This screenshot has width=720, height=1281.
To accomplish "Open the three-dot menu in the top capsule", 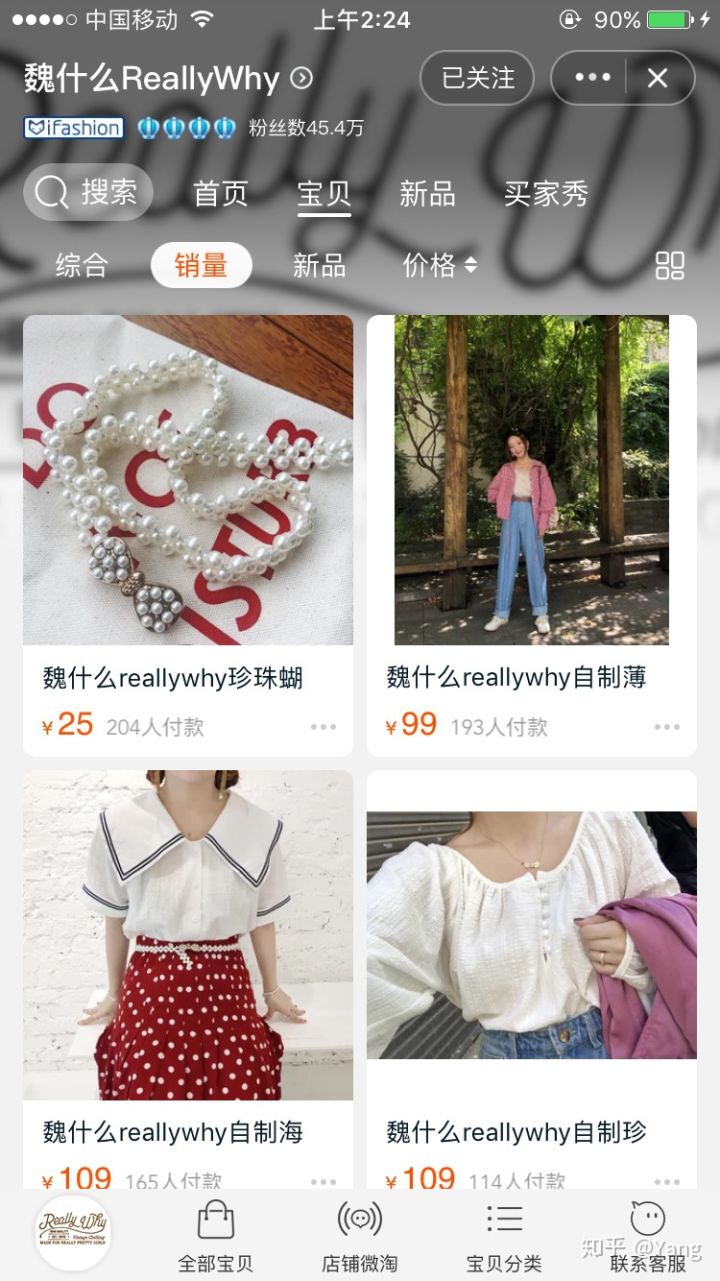I will click(x=592, y=78).
